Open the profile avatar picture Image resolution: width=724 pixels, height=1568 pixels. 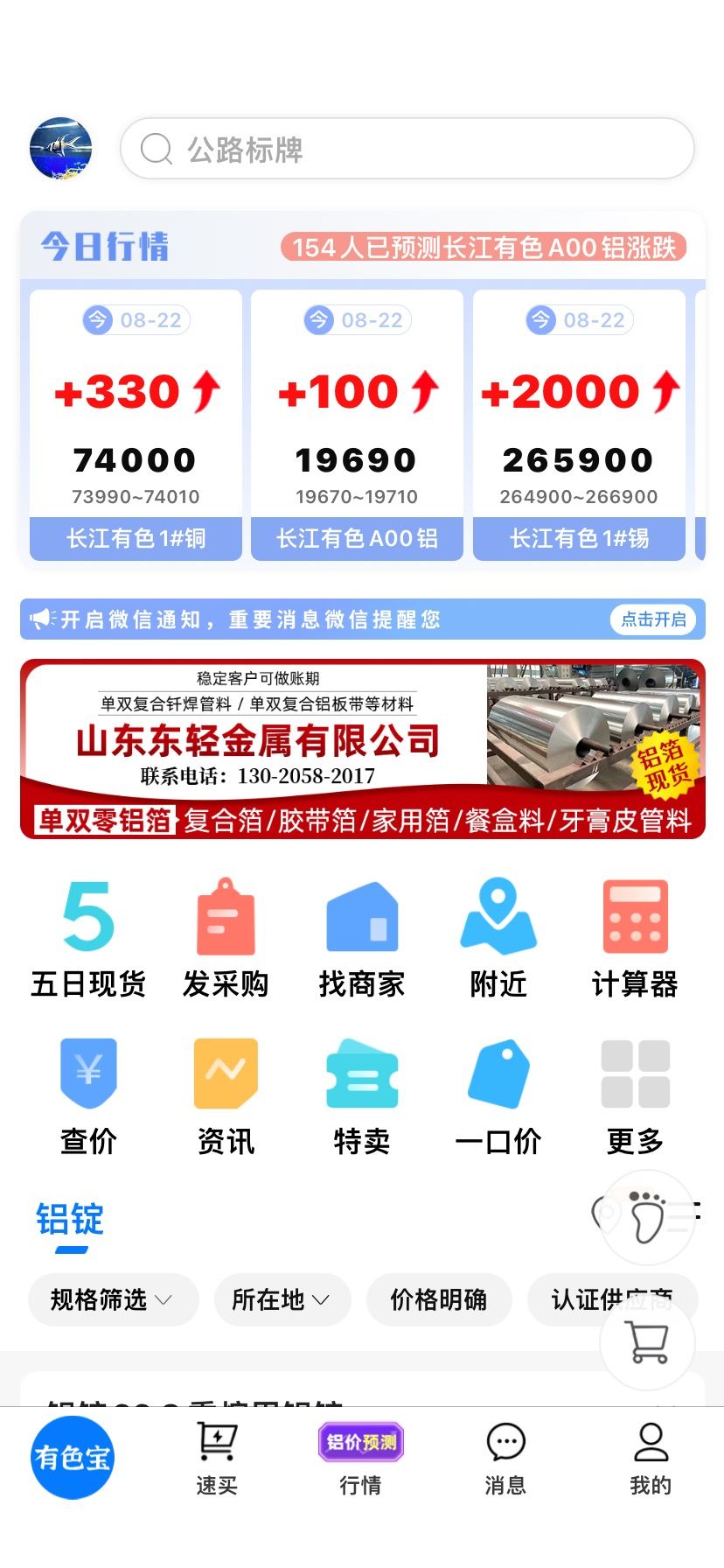coord(61,149)
